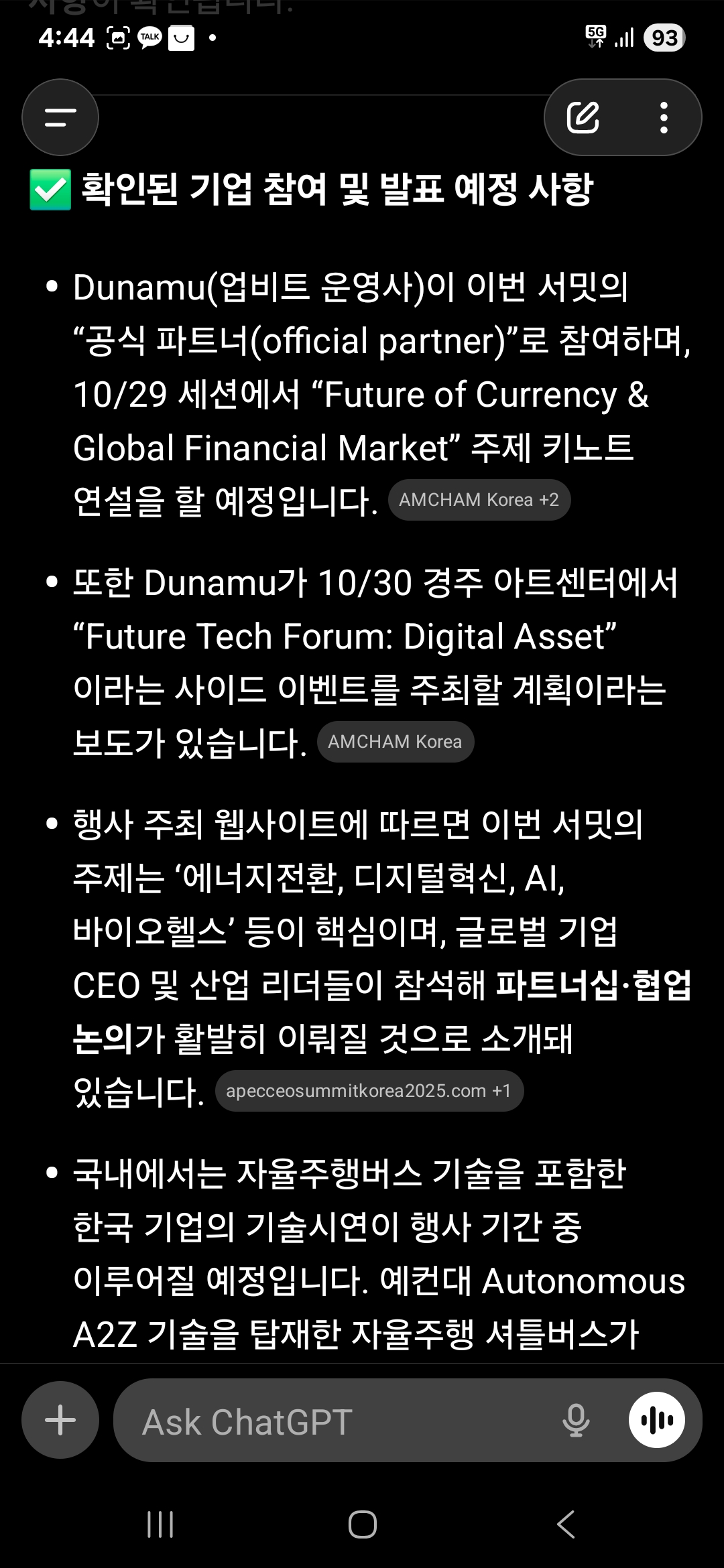Open the sidebar menu button
Viewport: 724px width, 1568px height.
pos(60,118)
